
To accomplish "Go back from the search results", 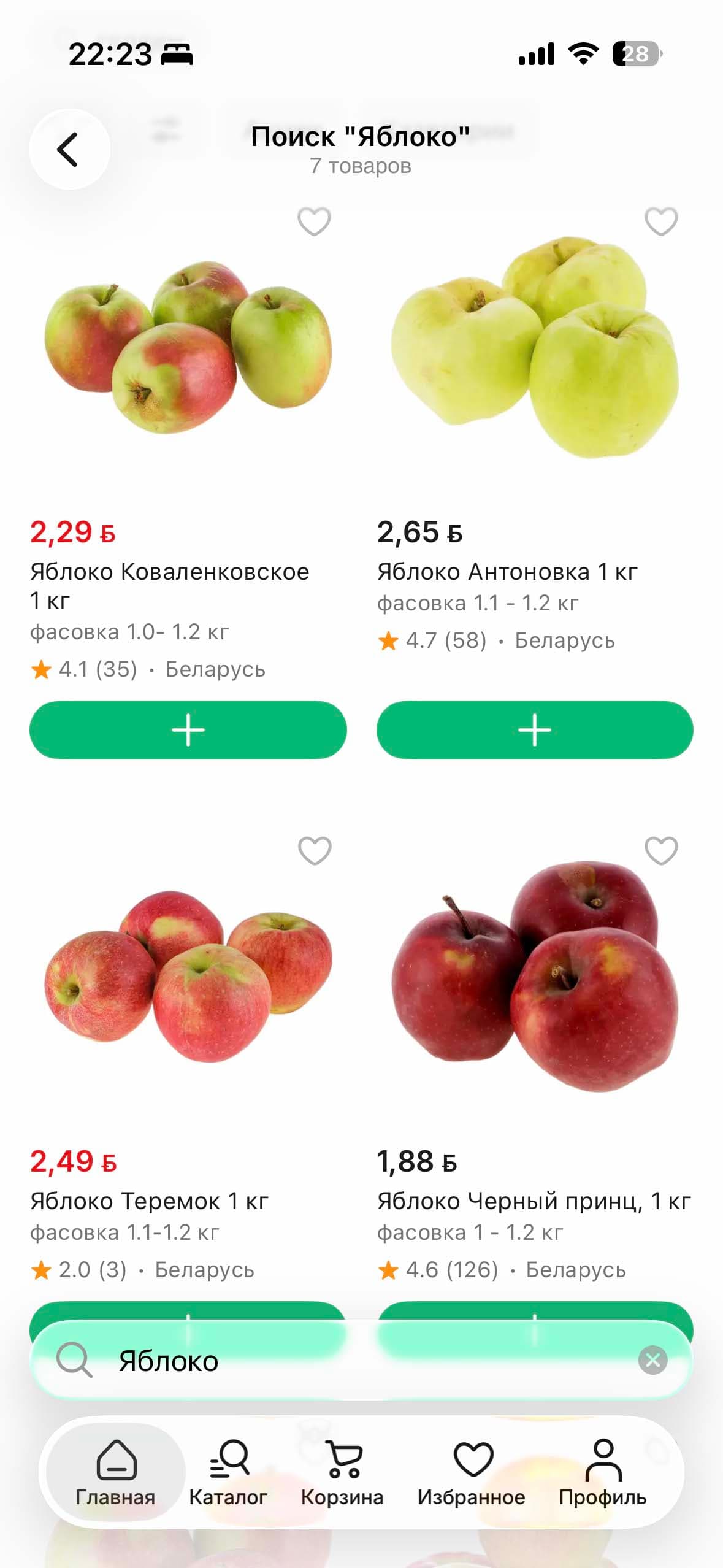I will point(69,149).
